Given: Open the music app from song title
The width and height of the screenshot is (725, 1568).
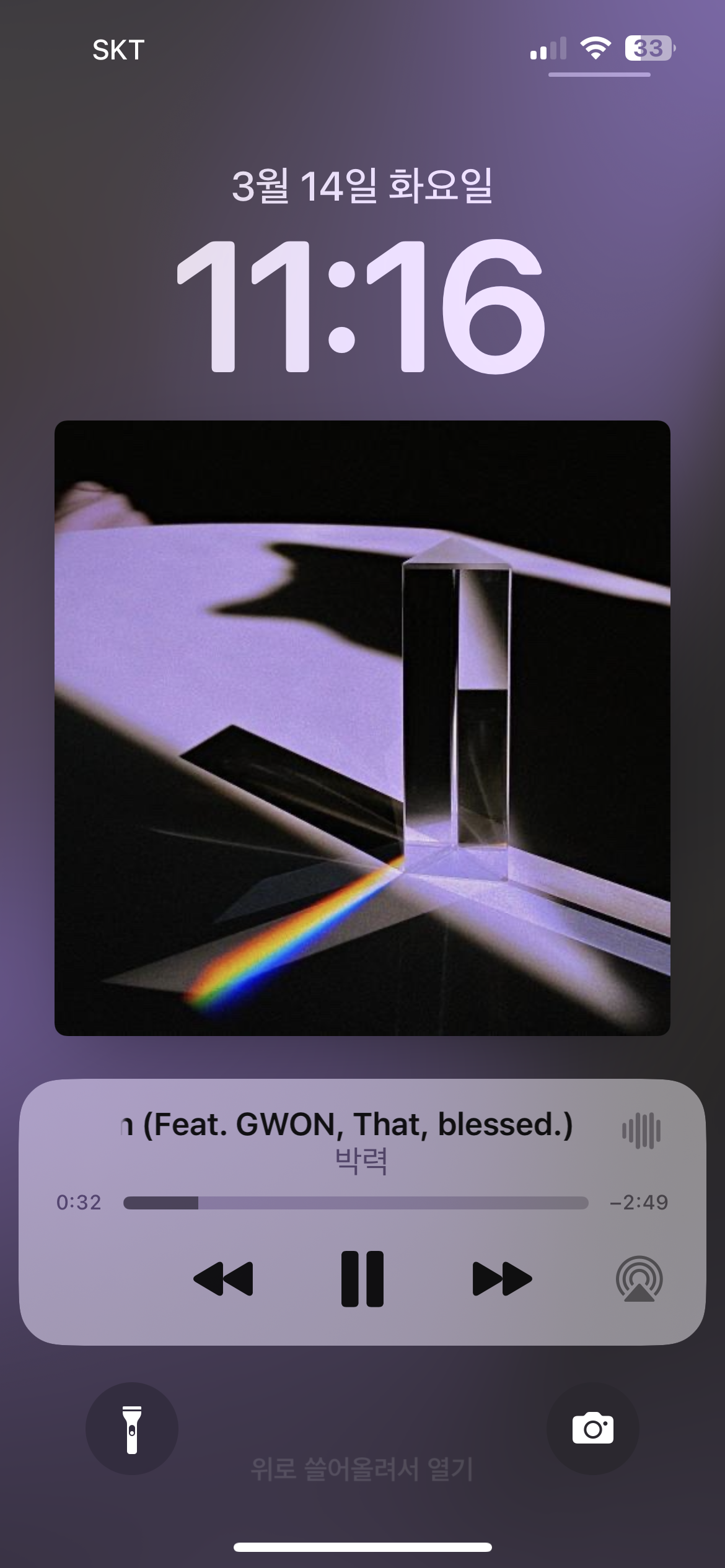Looking at the screenshot, I should pyautogui.click(x=347, y=1125).
